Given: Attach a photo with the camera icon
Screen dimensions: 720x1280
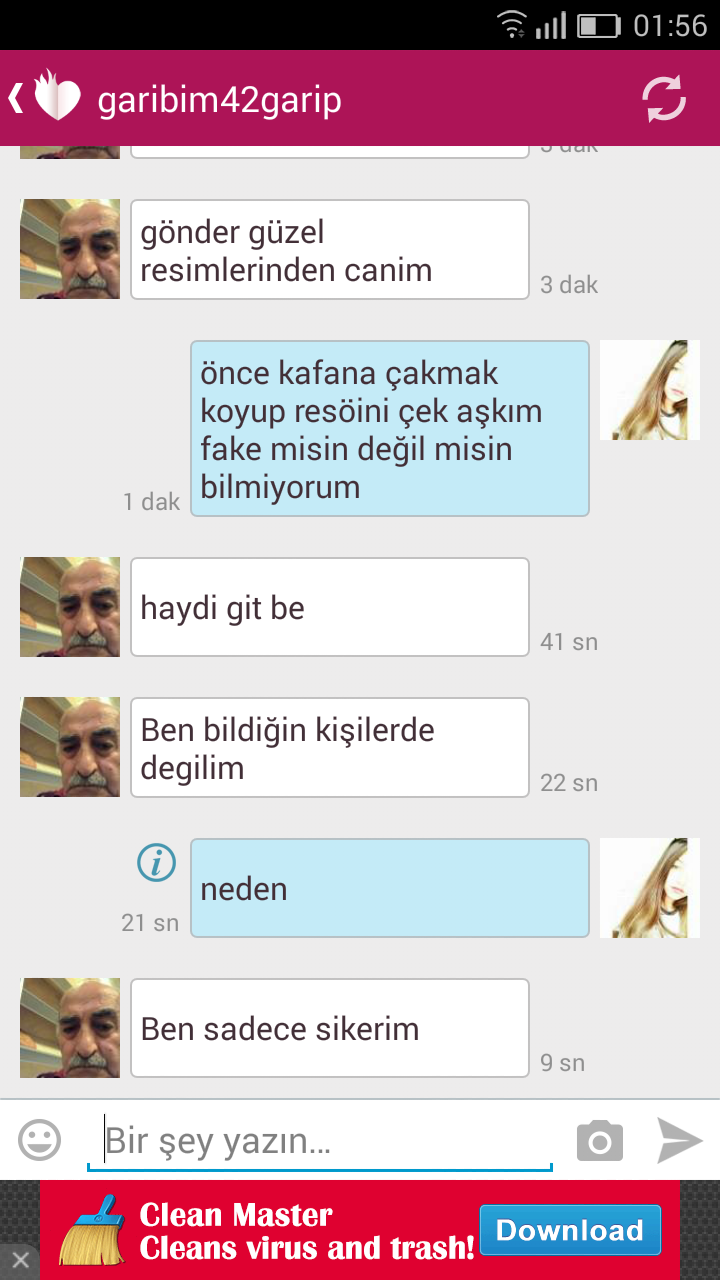Looking at the screenshot, I should point(600,1141).
